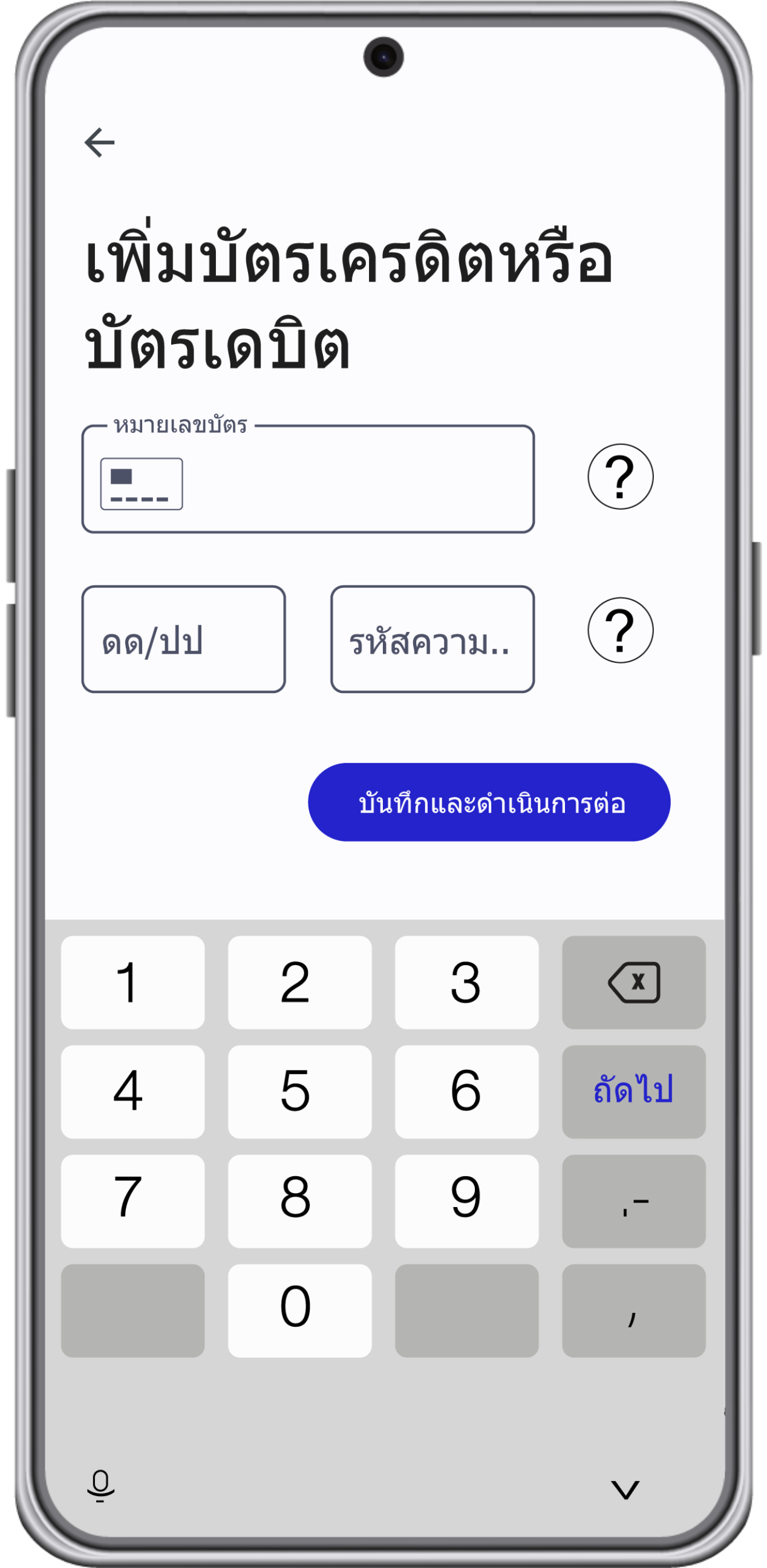Enter digit 5 on the keypad
Screen dimensions: 767x1568
[299, 1092]
